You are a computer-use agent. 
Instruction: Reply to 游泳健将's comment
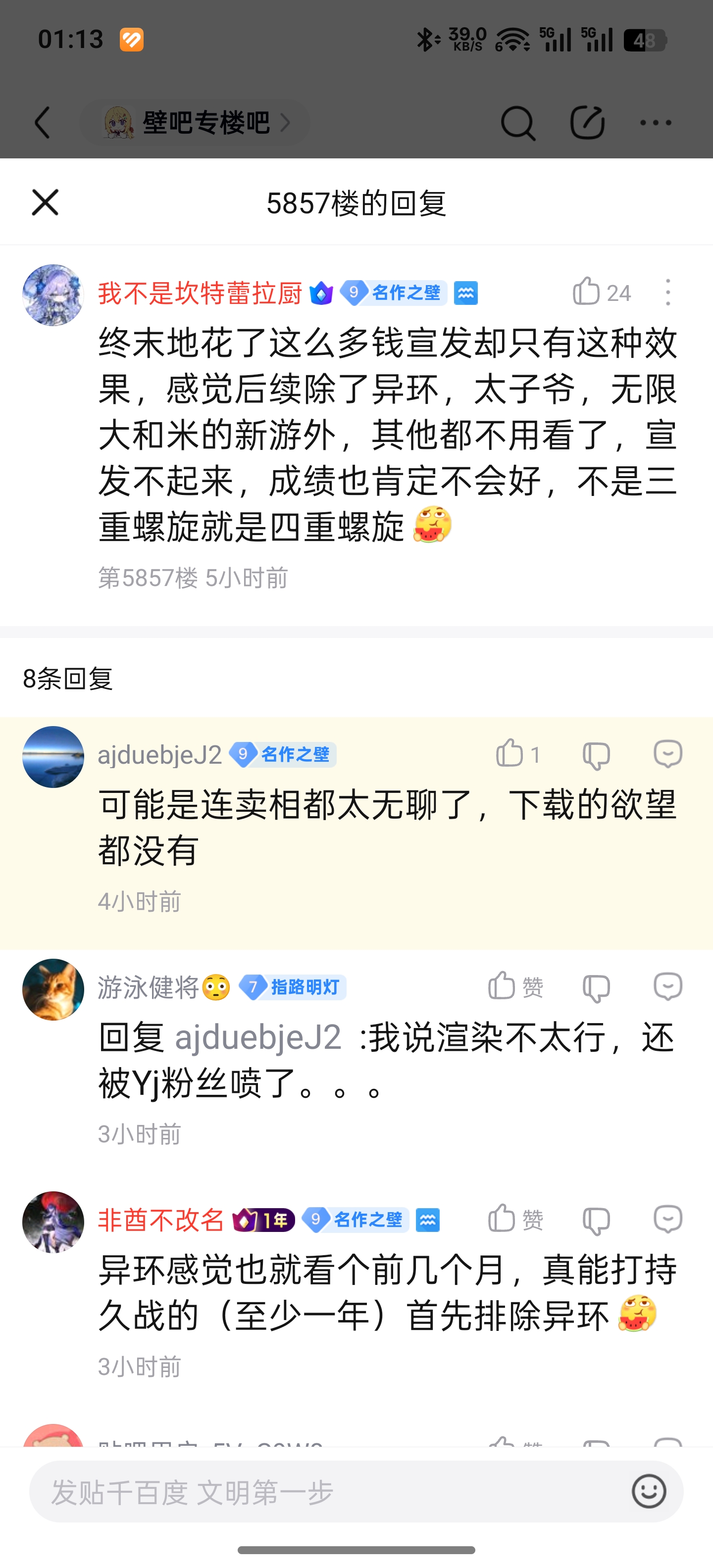668,987
